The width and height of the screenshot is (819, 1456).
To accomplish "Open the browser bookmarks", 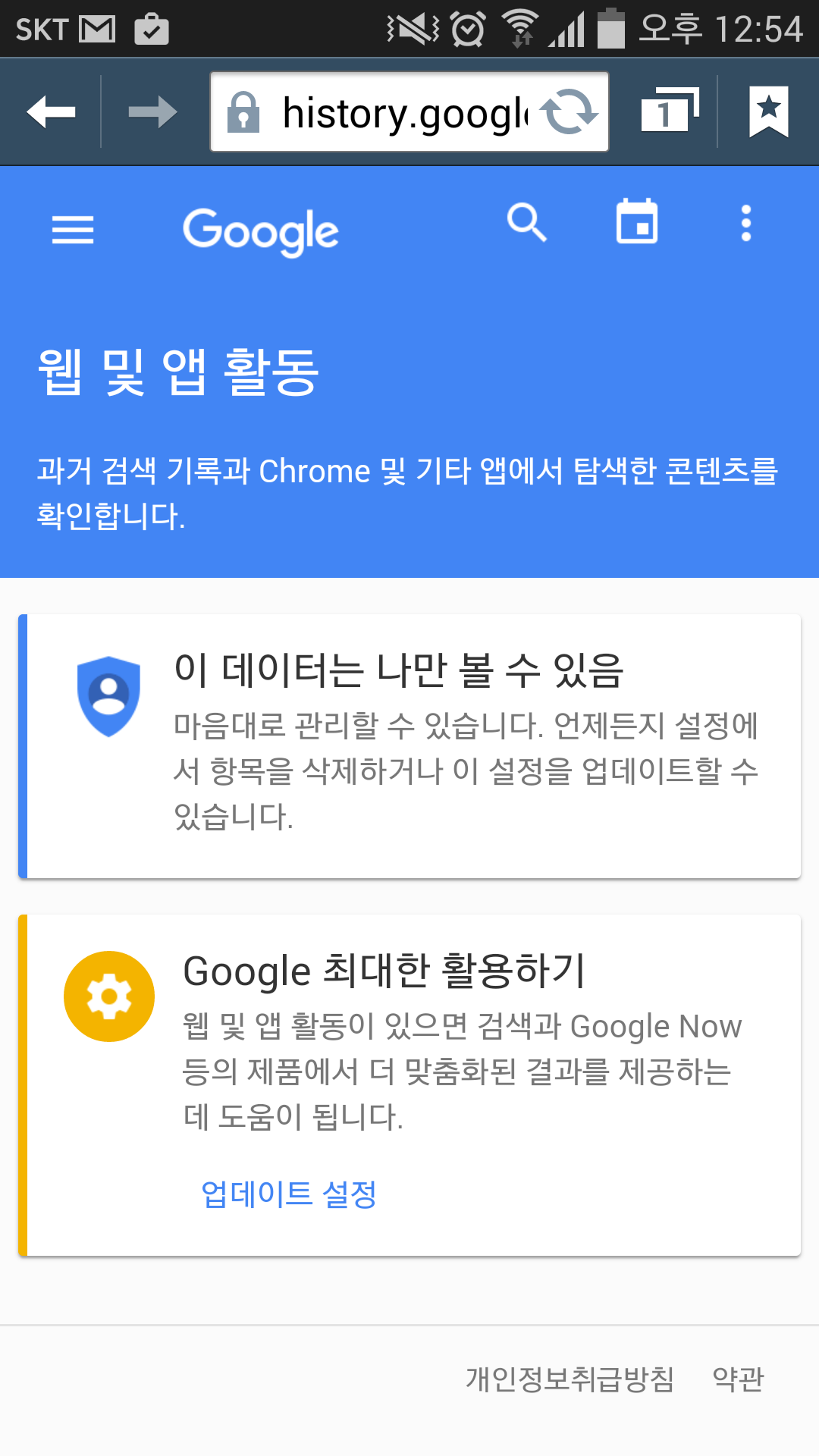I will (768, 112).
